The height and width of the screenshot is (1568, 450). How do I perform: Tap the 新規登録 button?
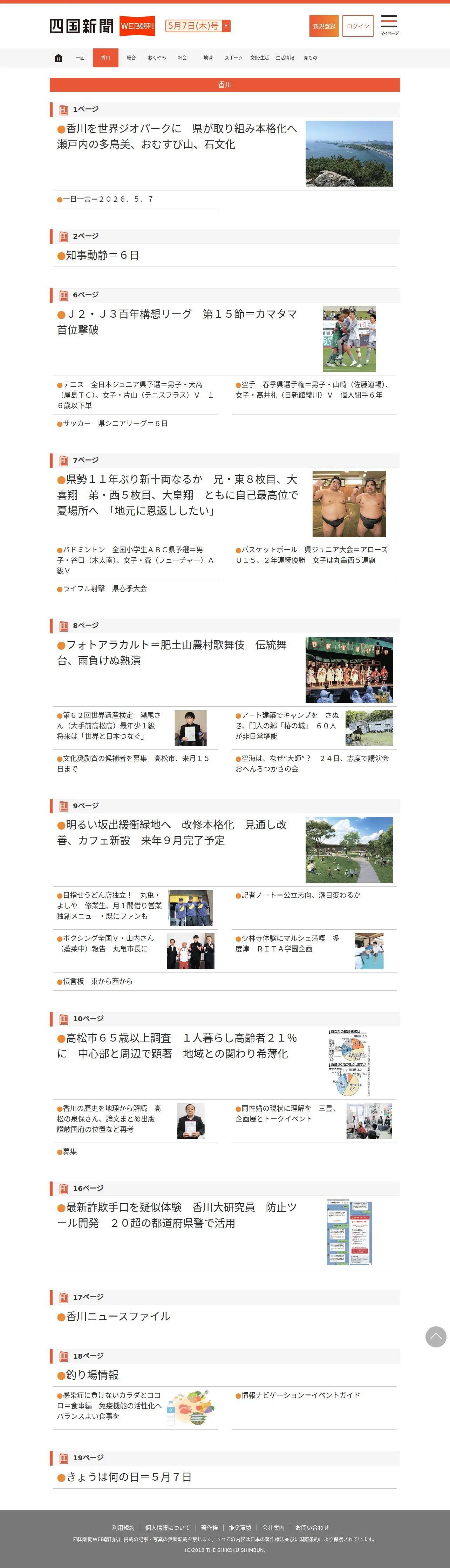324,26
